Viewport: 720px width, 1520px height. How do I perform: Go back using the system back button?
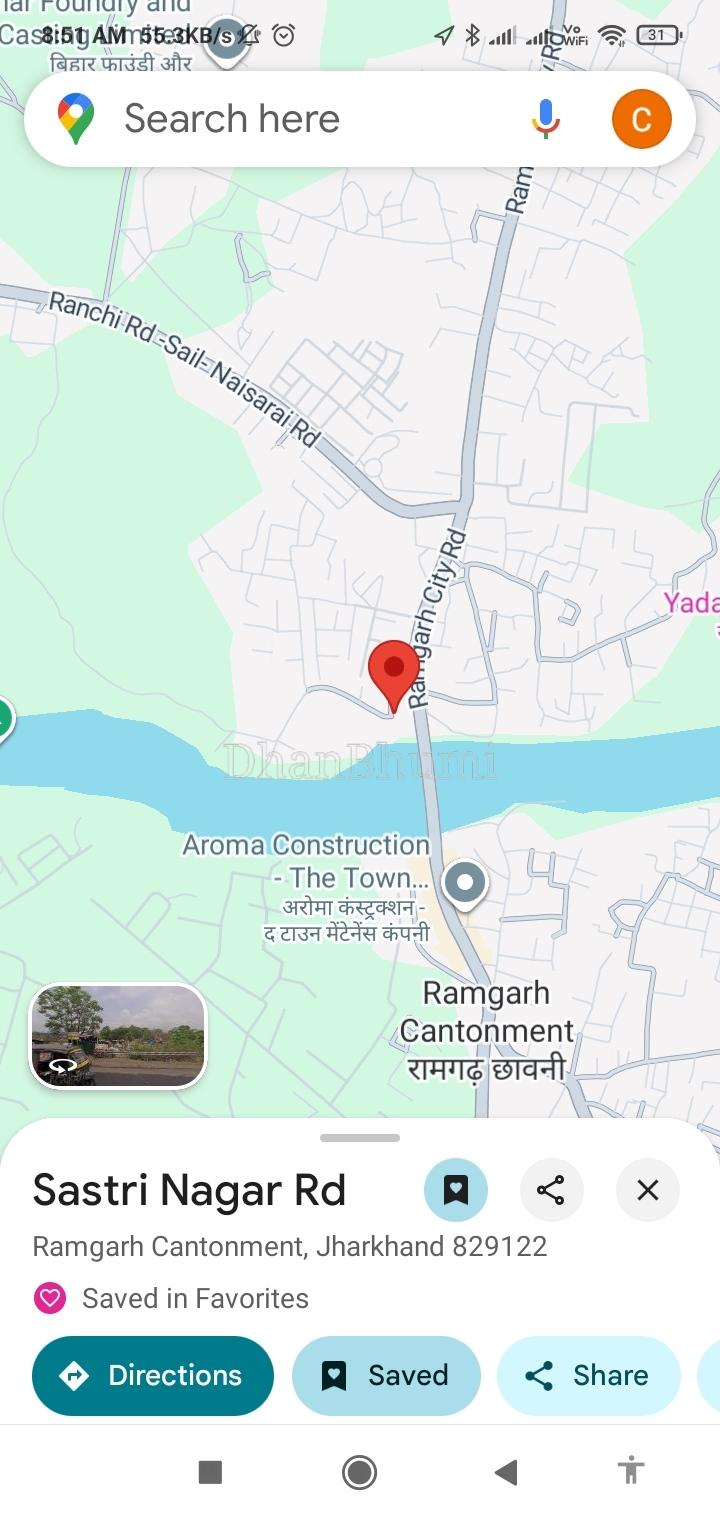coord(506,1471)
